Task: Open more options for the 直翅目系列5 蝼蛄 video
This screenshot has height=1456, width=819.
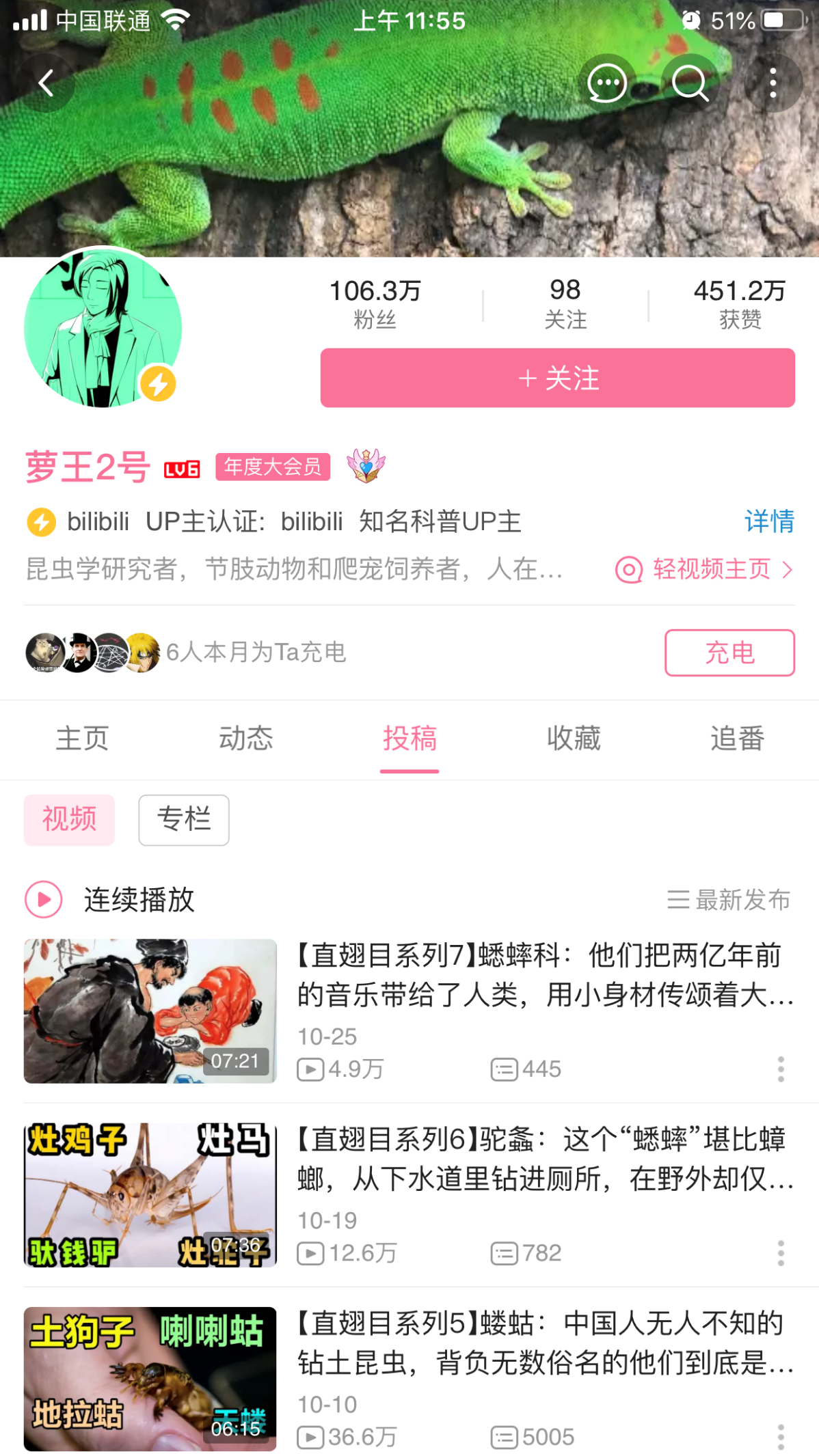Action: 780,1437
